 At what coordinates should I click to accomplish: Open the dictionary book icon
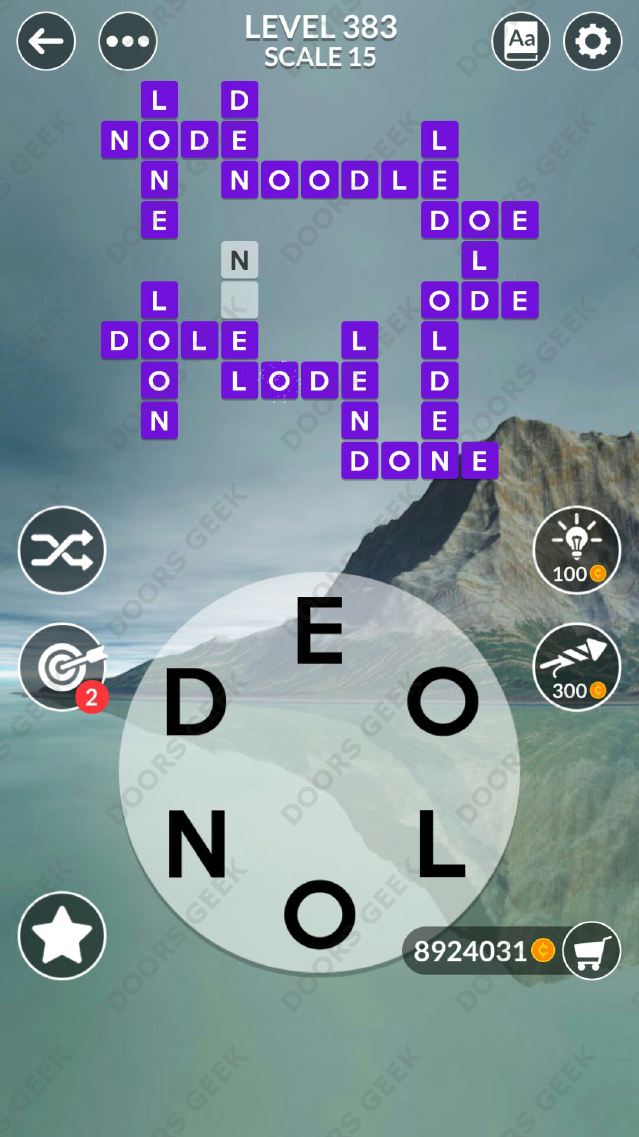pos(521,41)
